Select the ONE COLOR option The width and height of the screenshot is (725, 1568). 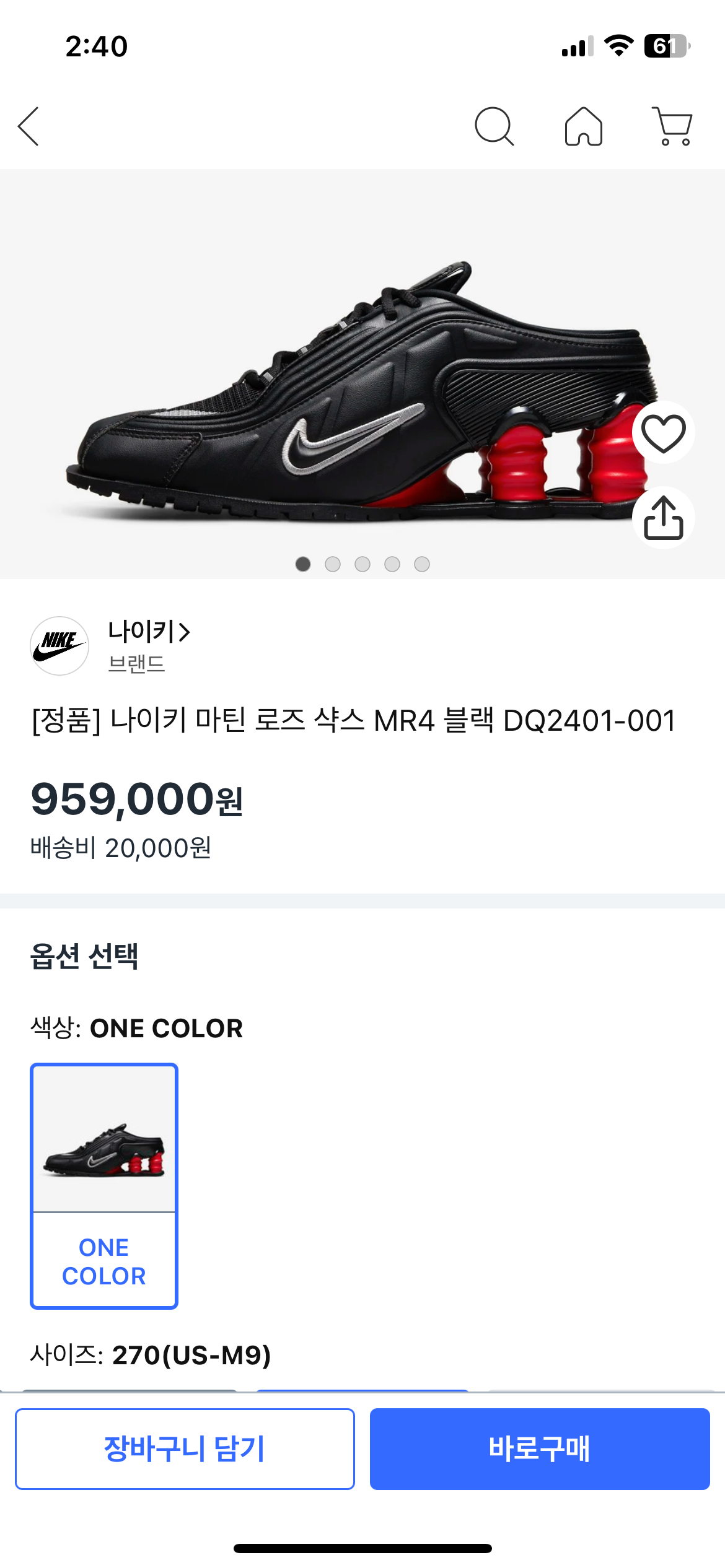tap(104, 1185)
